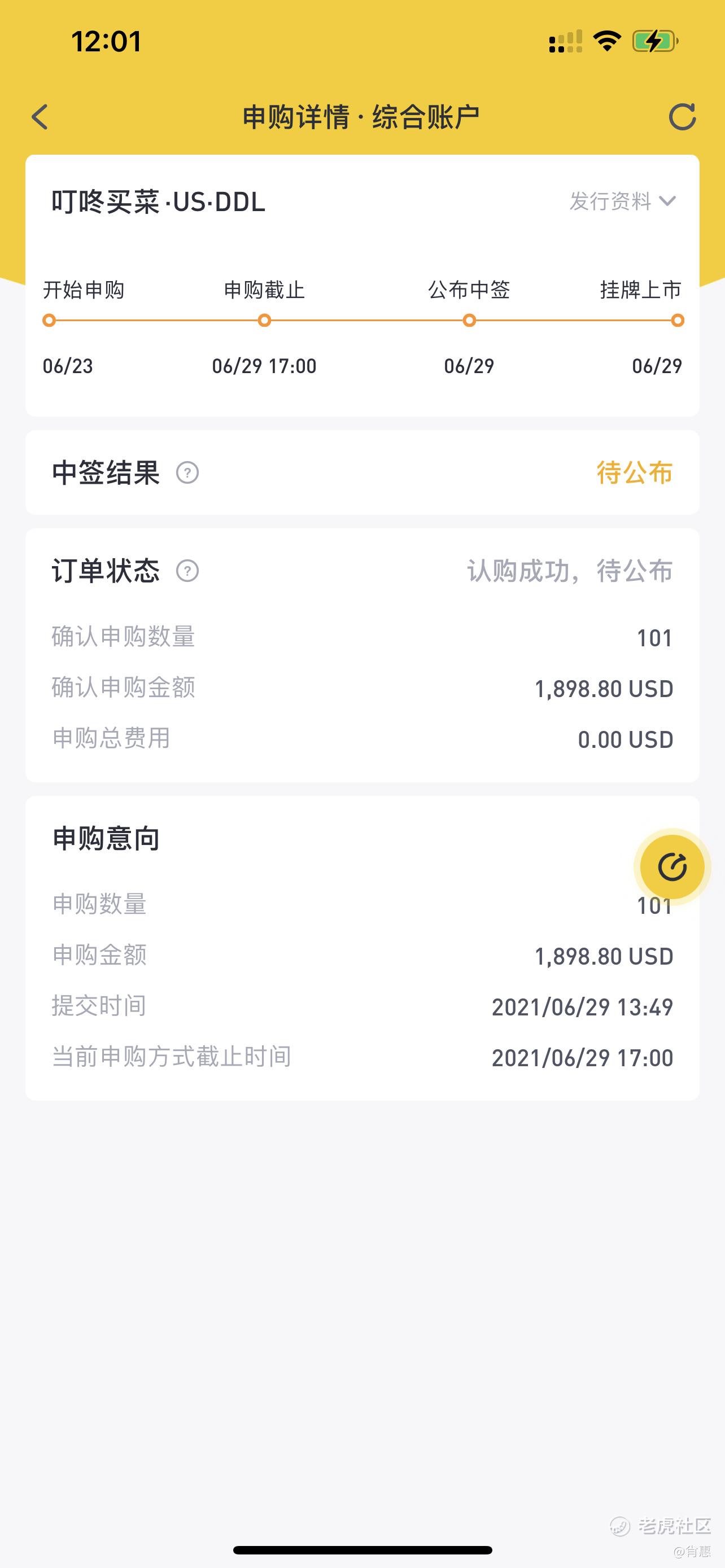Tap the yellow floating modify button
This screenshot has height=1568, width=725.
(x=672, y=868)
